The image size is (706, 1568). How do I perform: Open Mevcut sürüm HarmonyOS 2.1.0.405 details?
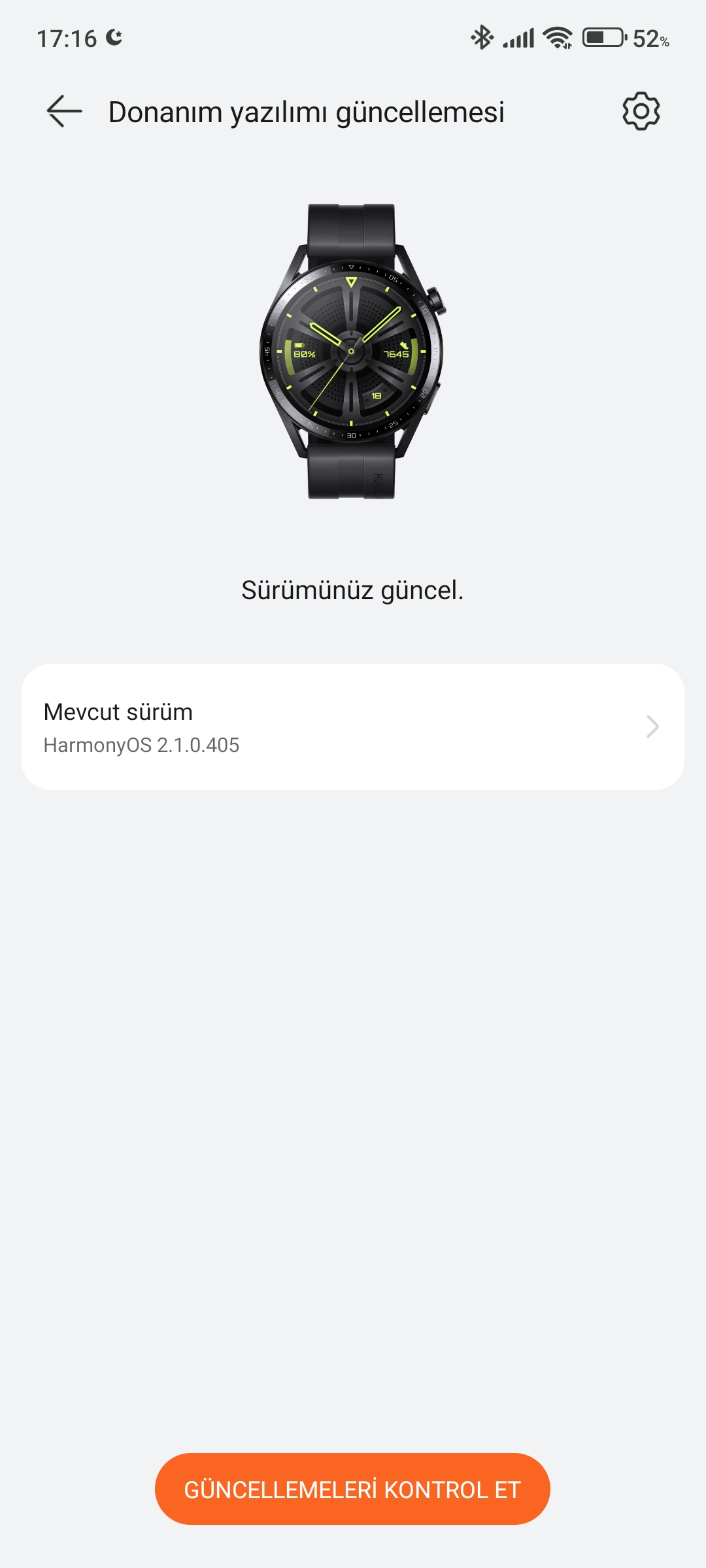tap(353, 727)
